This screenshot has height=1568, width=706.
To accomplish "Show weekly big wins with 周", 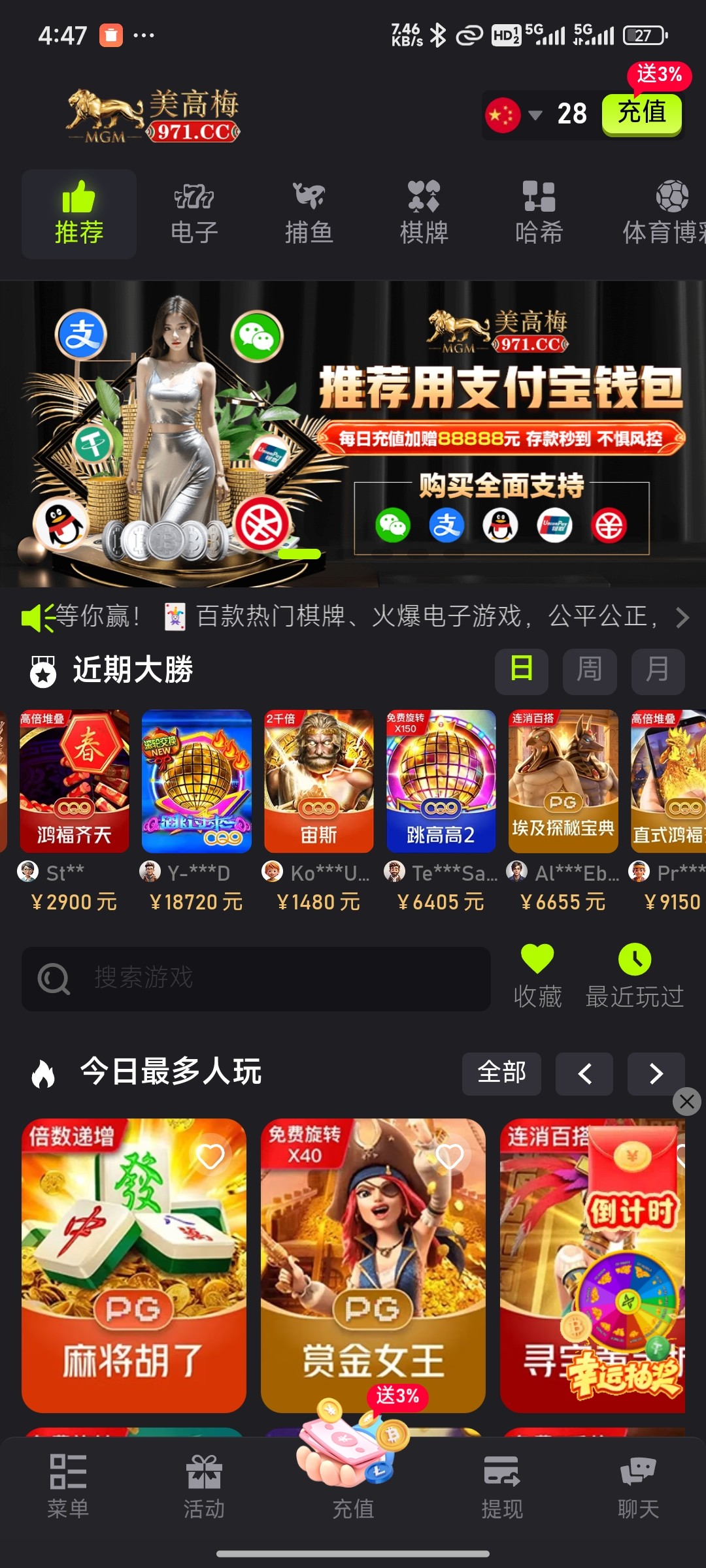I will point(589,670).
